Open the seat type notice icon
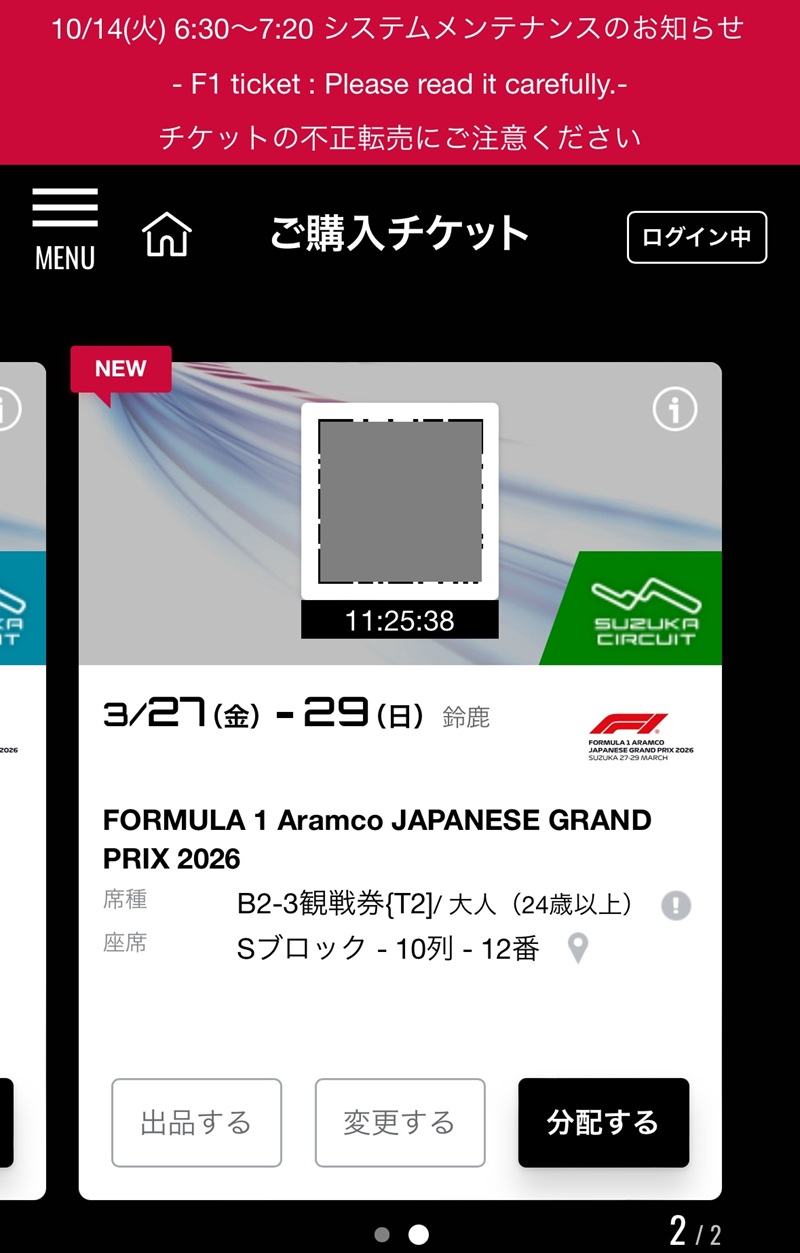The width and height of the screenshot is (800, 1253). (x=676, y=906)
